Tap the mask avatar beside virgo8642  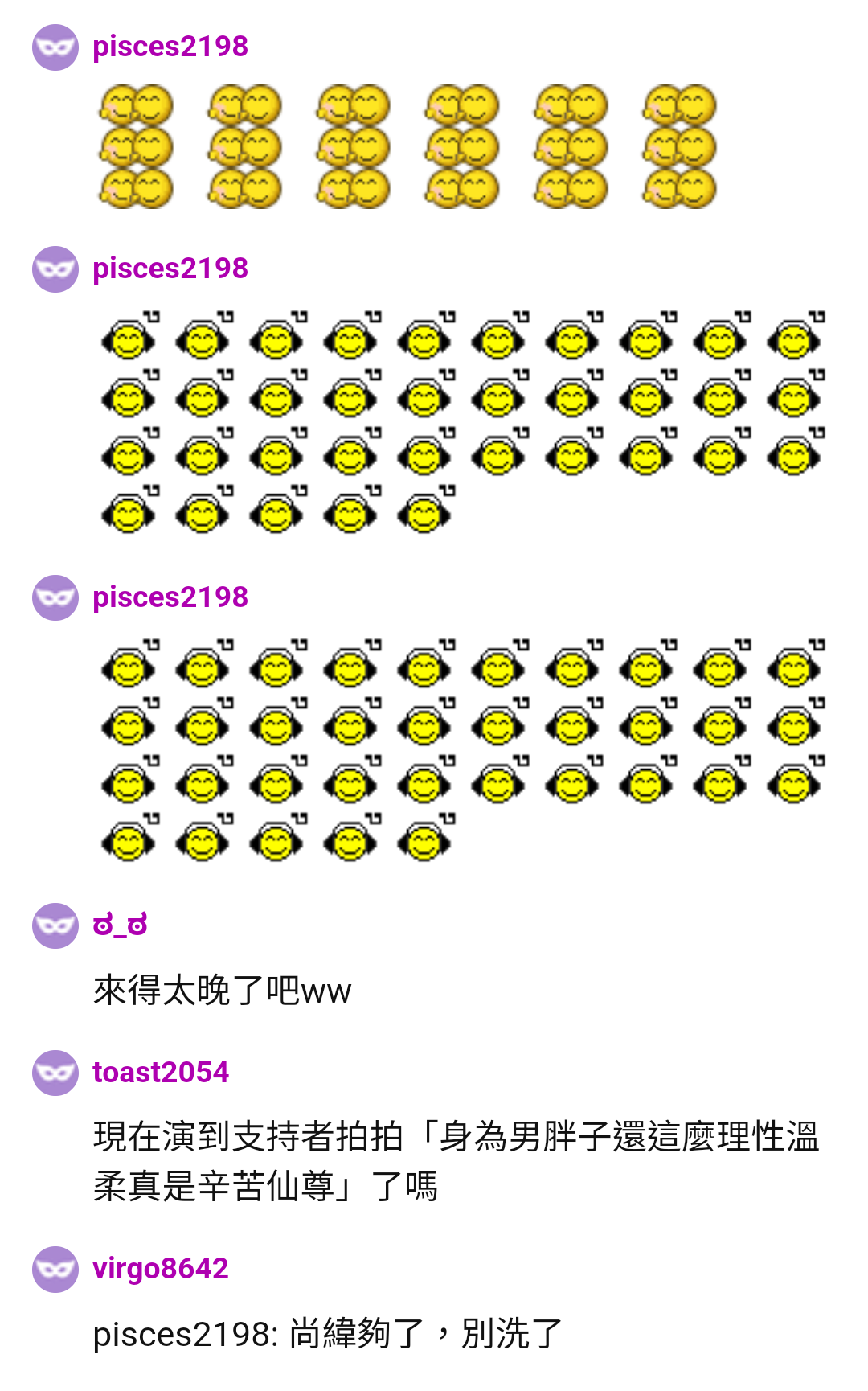point(55,1270)
